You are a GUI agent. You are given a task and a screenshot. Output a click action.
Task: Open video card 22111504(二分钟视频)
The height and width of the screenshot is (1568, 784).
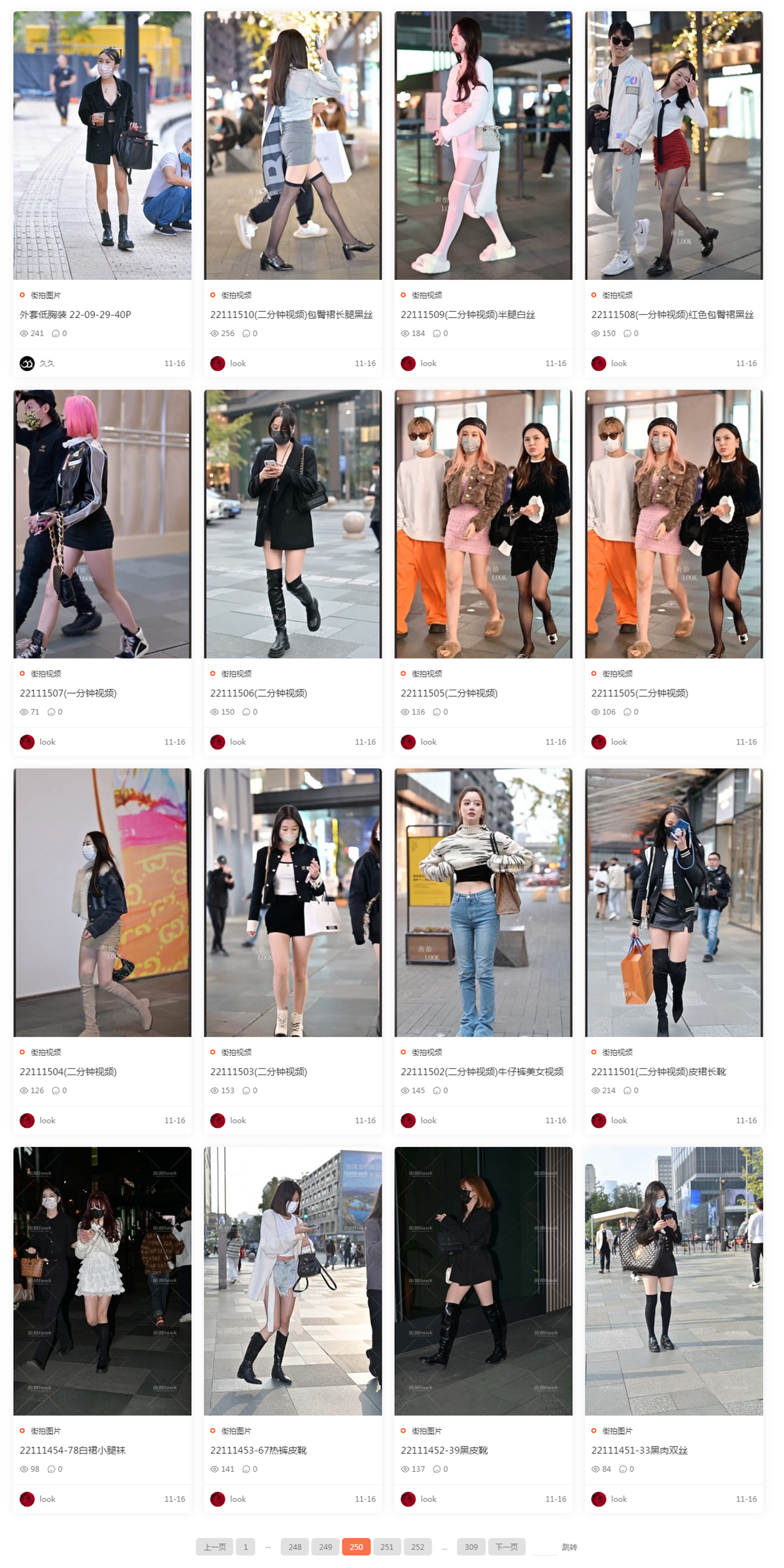tap(68, 1072)
